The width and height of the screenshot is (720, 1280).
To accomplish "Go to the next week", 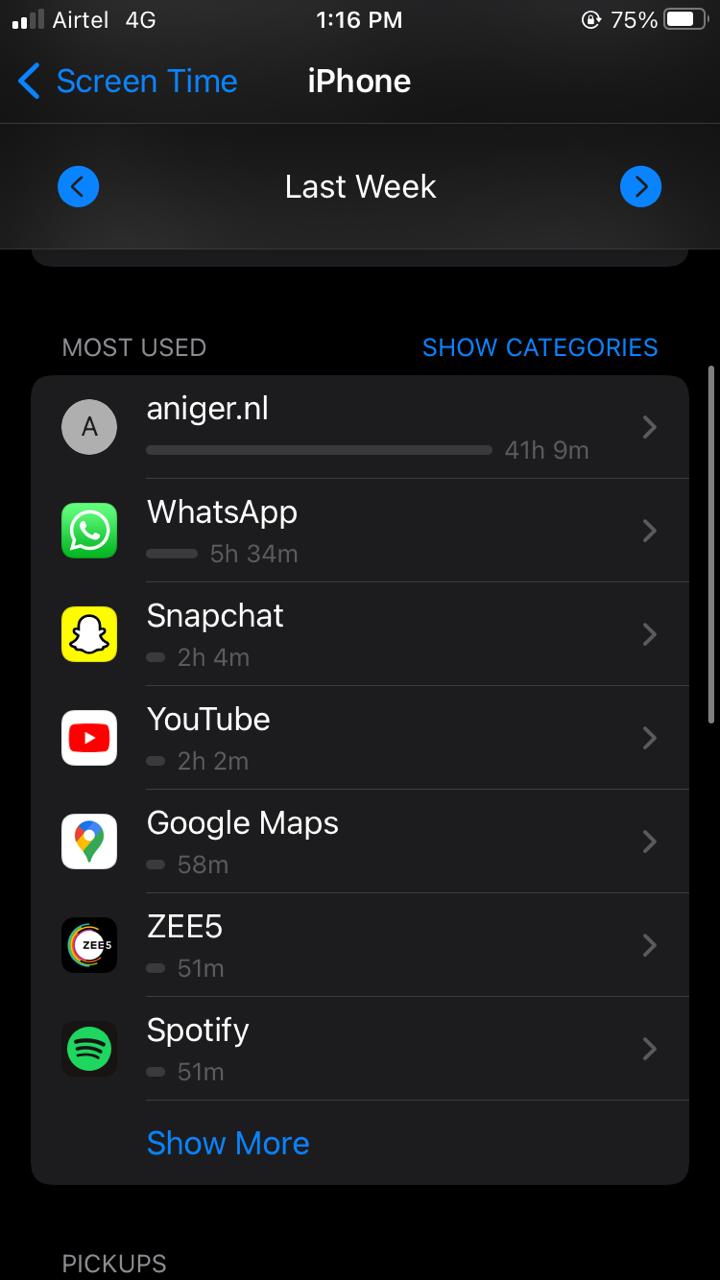I will [640, 187].
